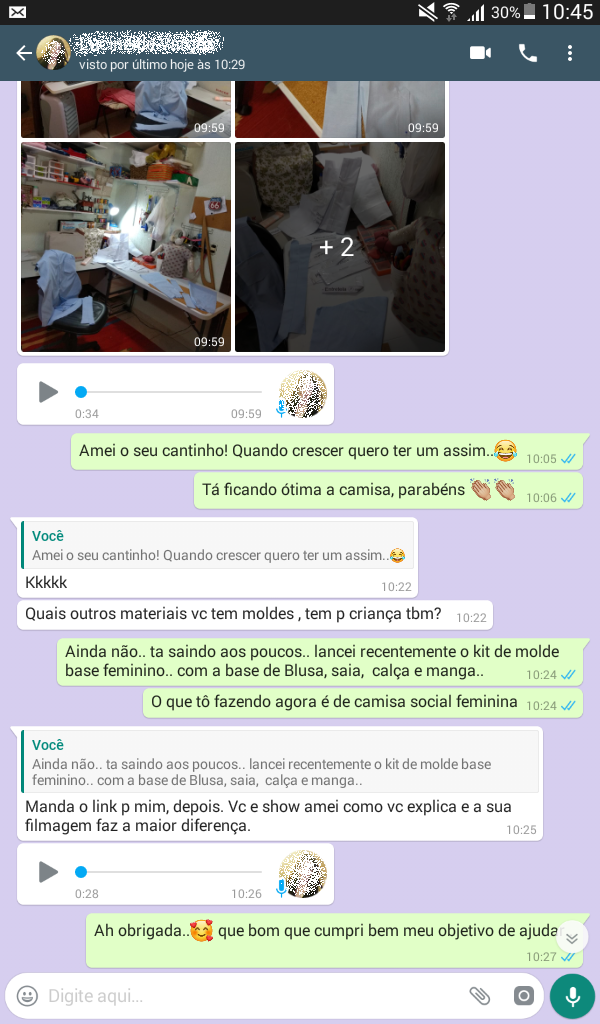Open the photo tile marked + 2
Image resolution: width=600 pixels, height=1024 pixels.
point(340,247)
